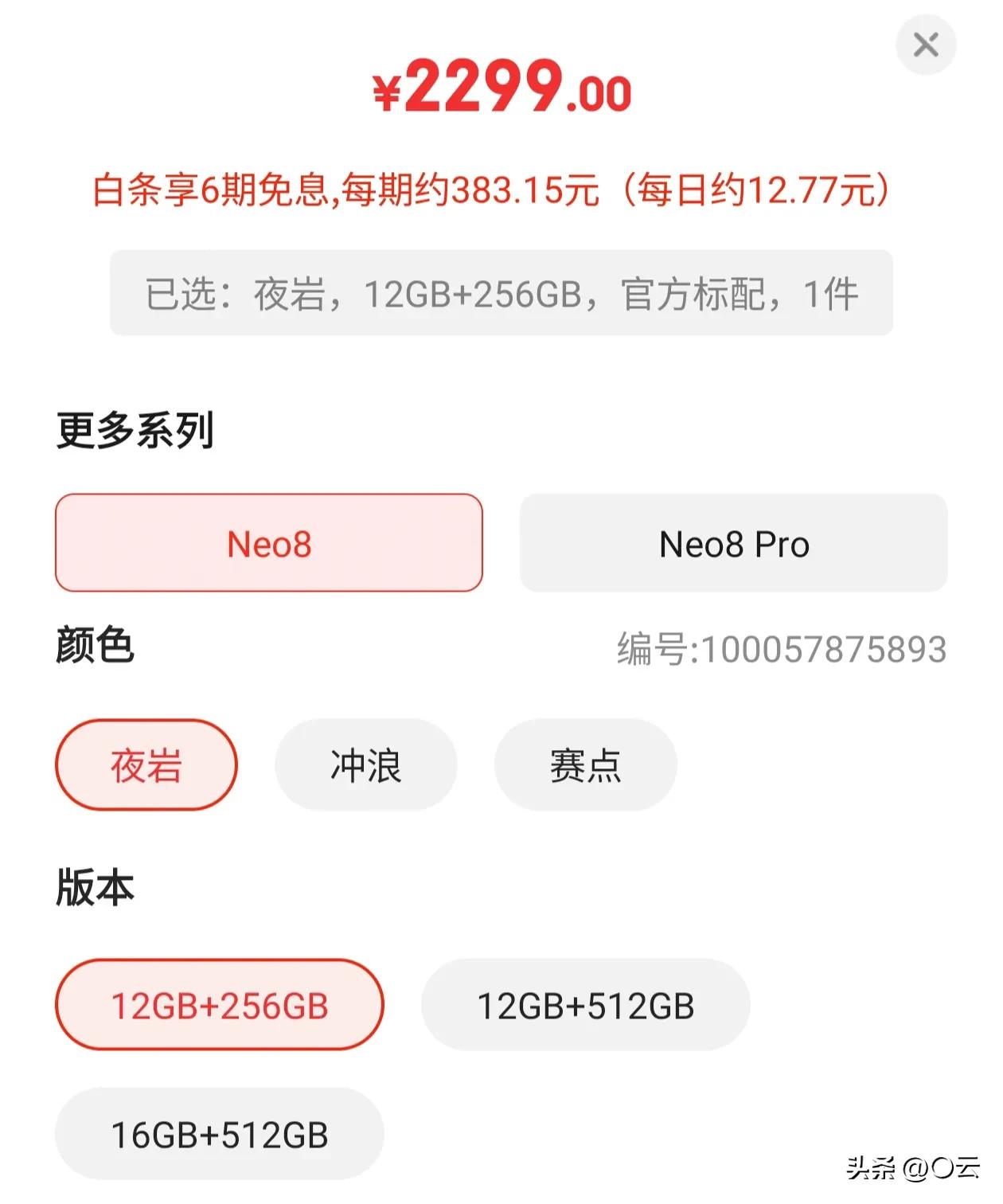Select the 12GB+512GB version
The width and height of the screenshot is (1003, 1204).
[x=587, y=1005]
